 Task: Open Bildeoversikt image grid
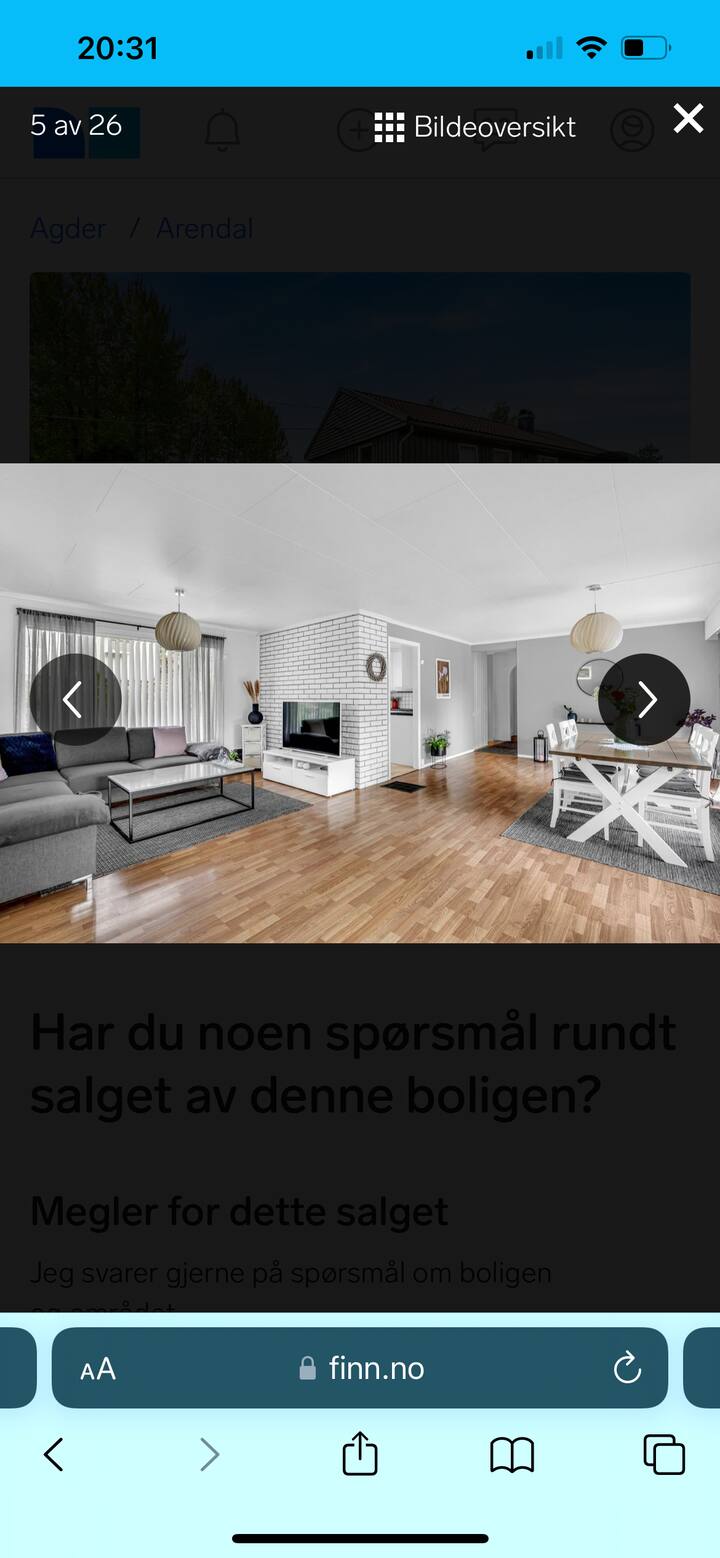tap(475, 127)
